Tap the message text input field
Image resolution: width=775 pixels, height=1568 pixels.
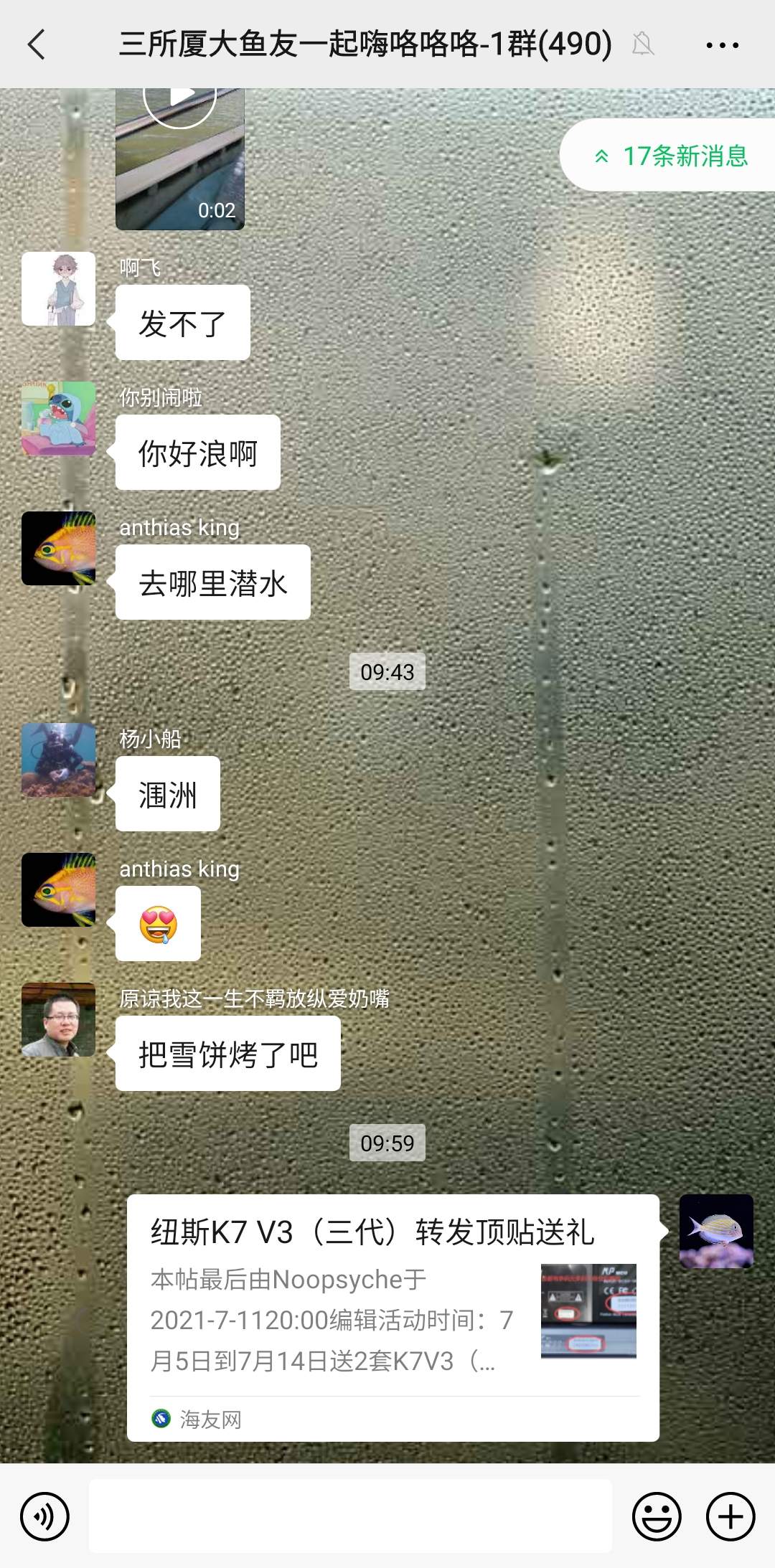tap(350, 1516)
